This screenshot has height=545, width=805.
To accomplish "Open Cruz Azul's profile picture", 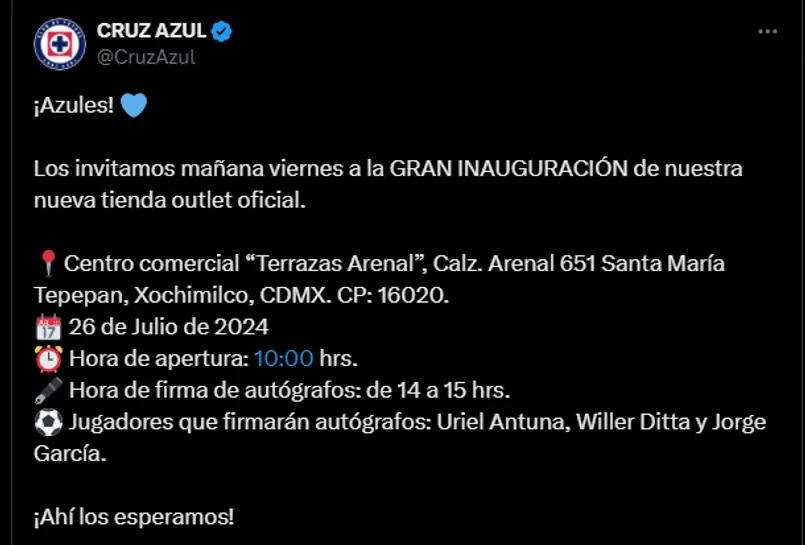I will coord(59,43).
